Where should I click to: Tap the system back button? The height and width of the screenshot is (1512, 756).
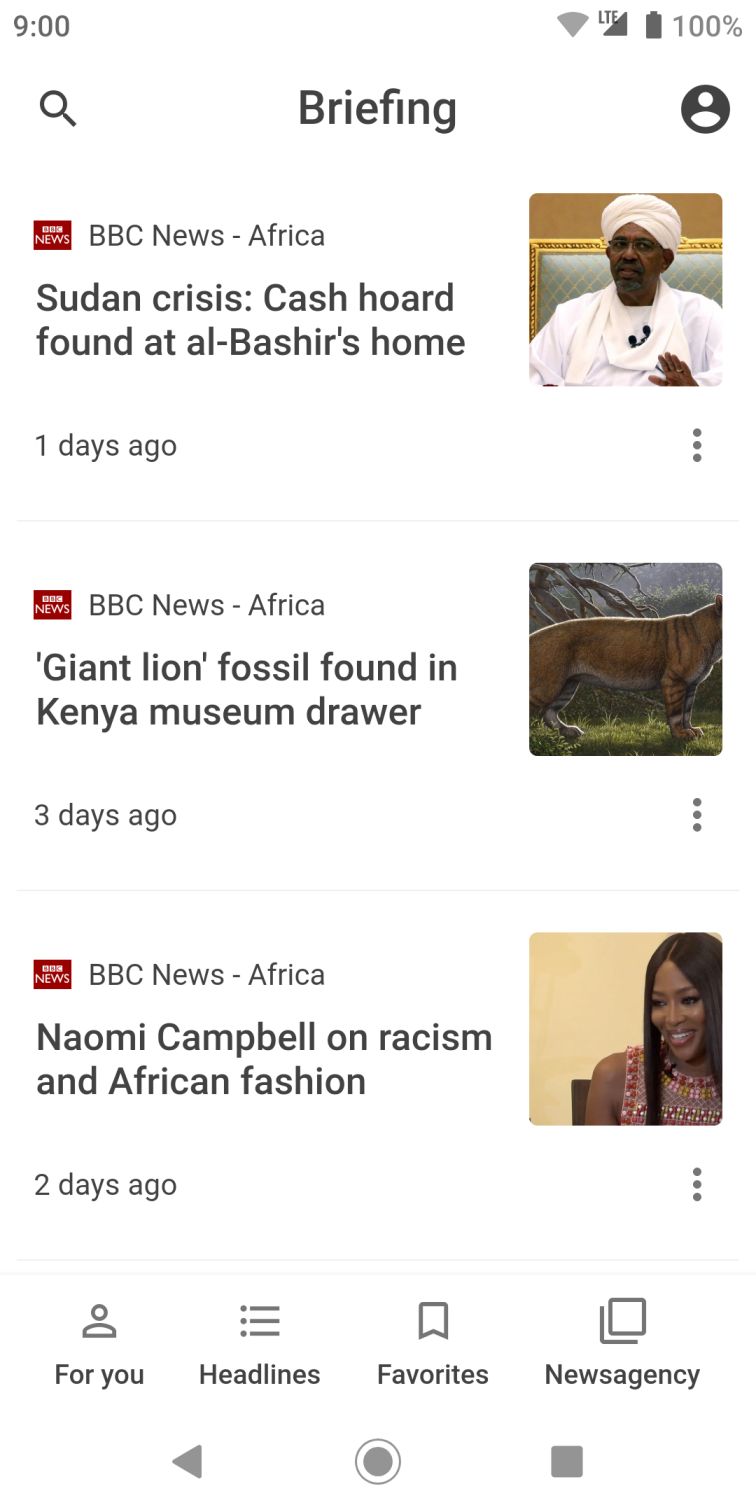click(187, 1462)
